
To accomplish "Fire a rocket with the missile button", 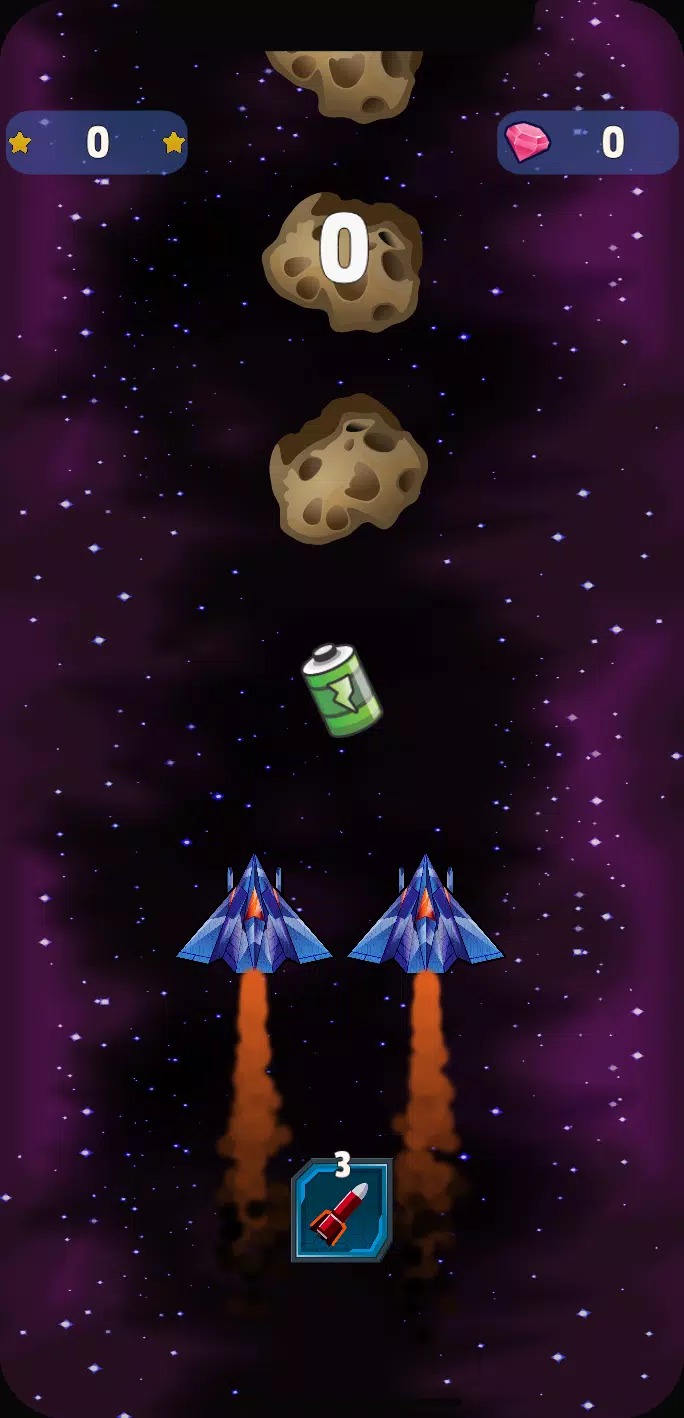I will pos(341,1211).
